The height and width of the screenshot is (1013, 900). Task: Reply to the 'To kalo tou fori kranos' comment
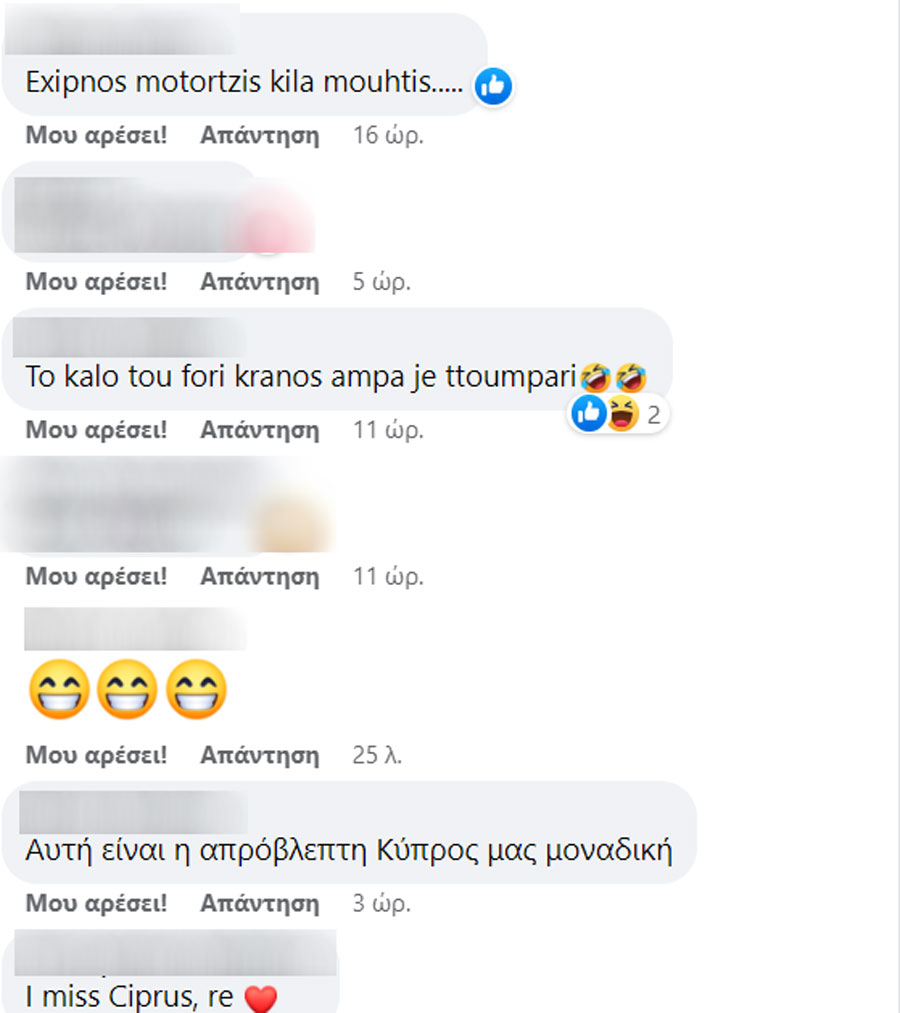click(259, 430)
